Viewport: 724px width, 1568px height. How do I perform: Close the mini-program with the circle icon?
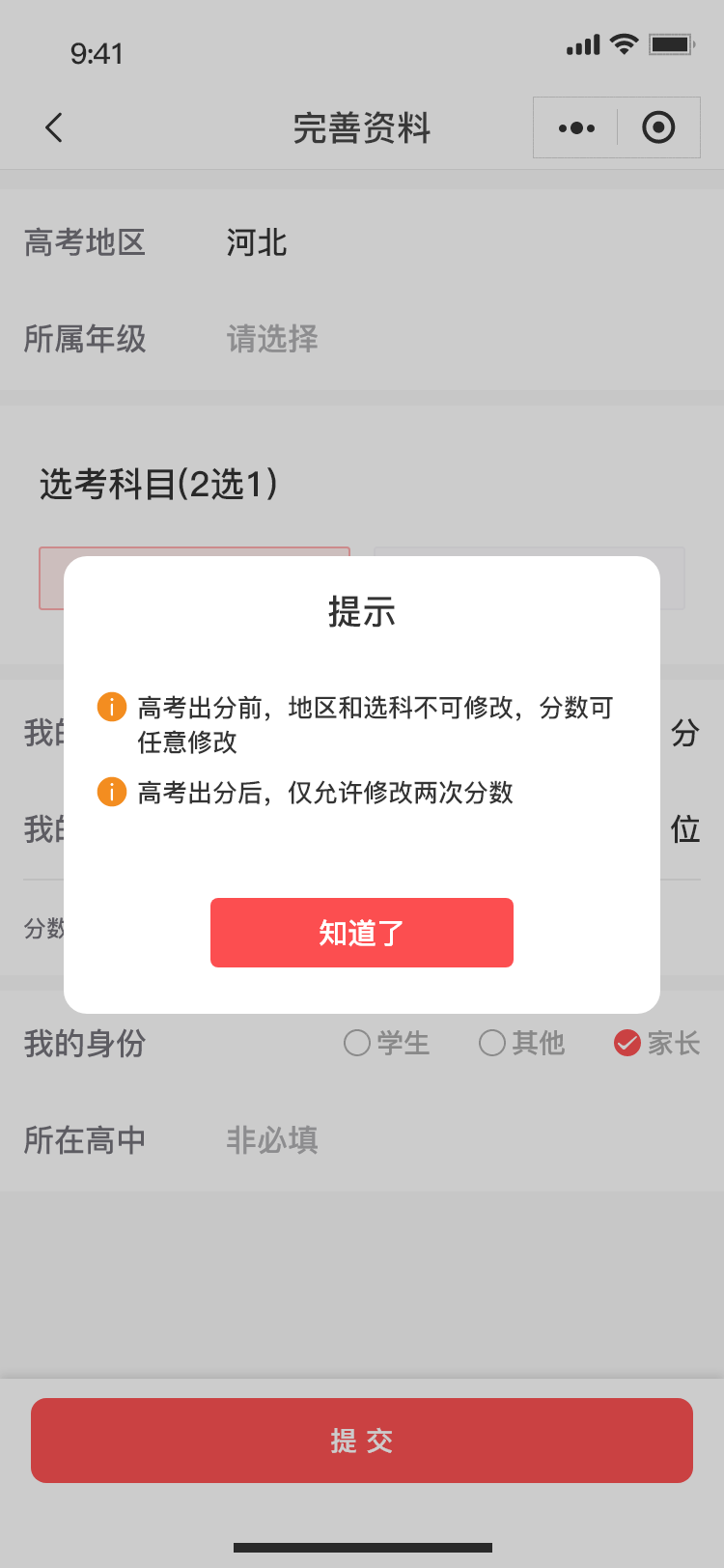click(x=658, y=127)
